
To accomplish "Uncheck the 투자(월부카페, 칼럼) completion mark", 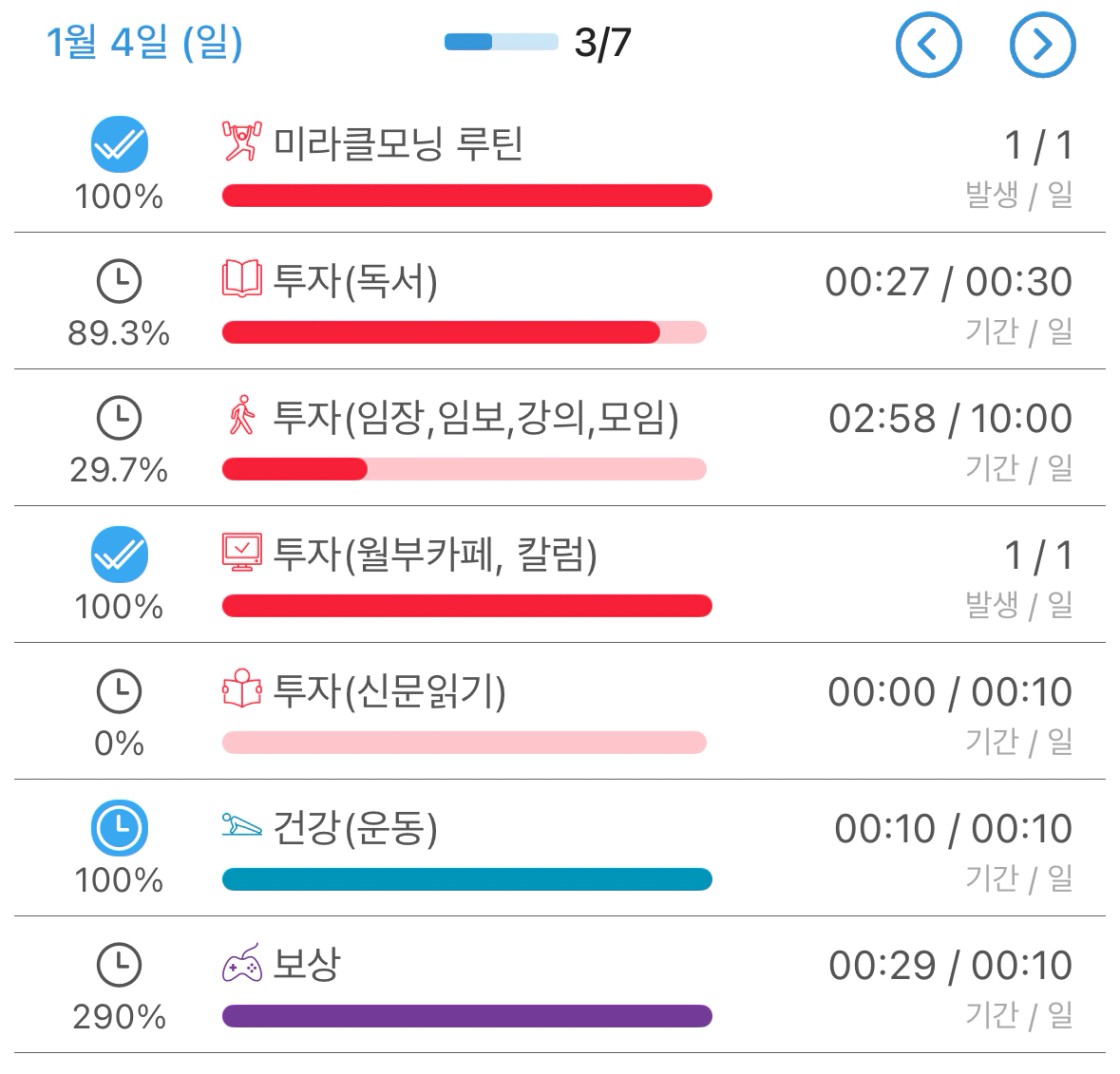I will click(x=119, y=555).
